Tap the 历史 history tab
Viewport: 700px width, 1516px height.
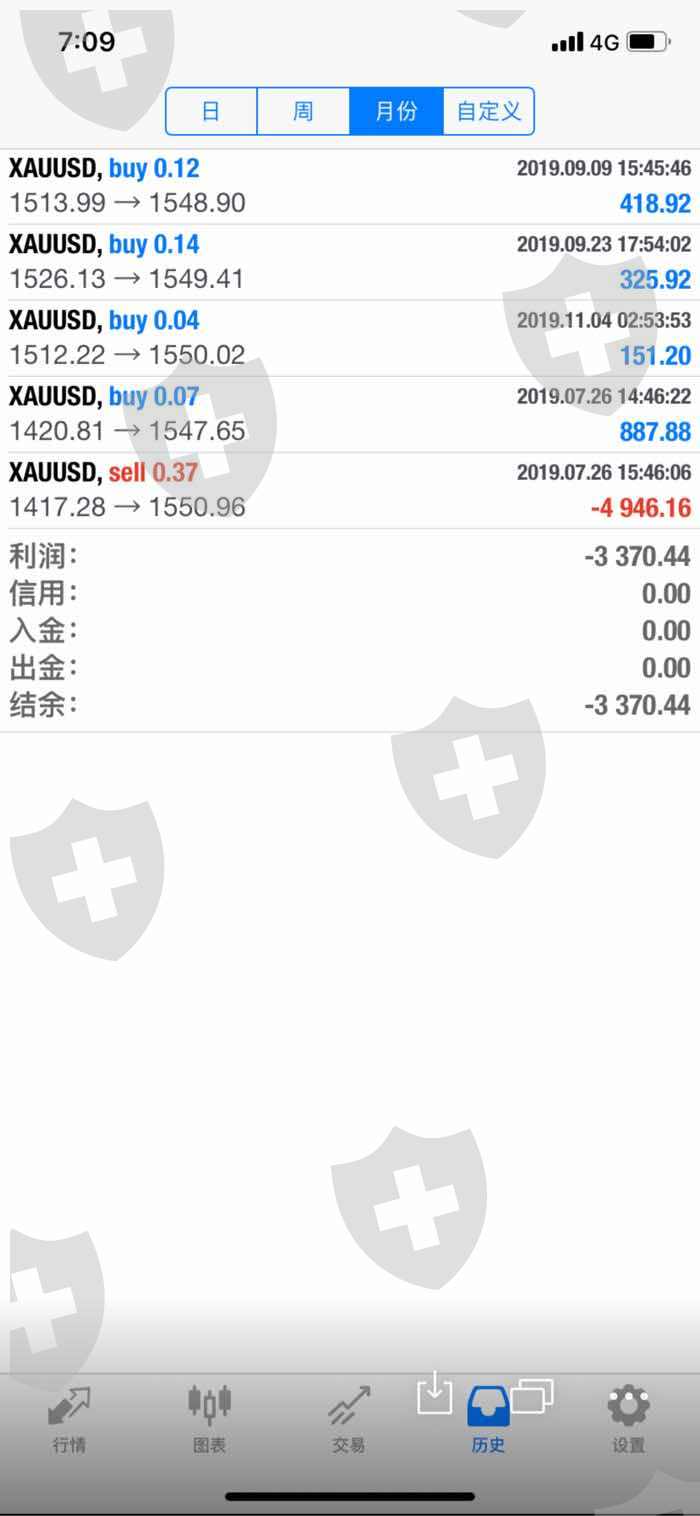coord(488,1419)
